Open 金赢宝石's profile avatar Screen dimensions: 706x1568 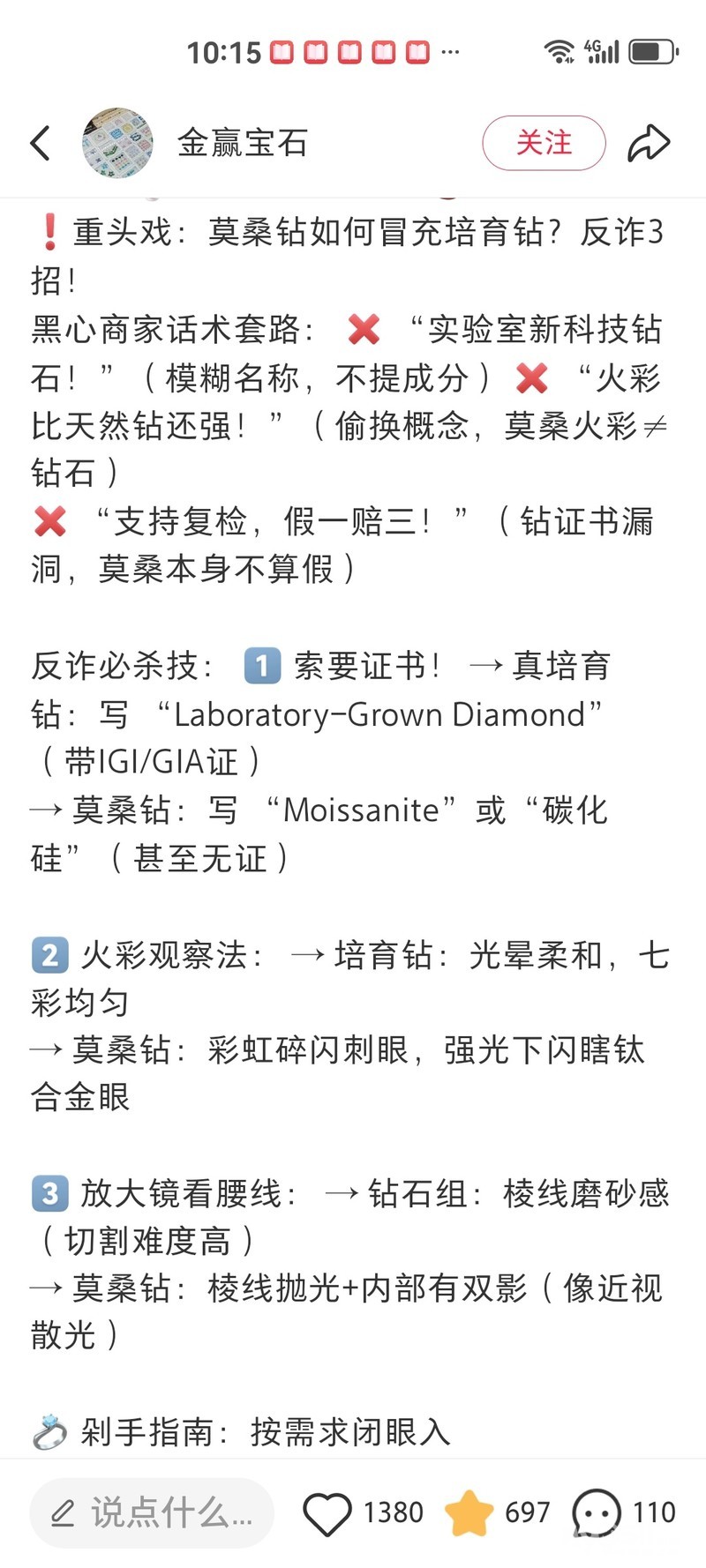click(117, 143)
